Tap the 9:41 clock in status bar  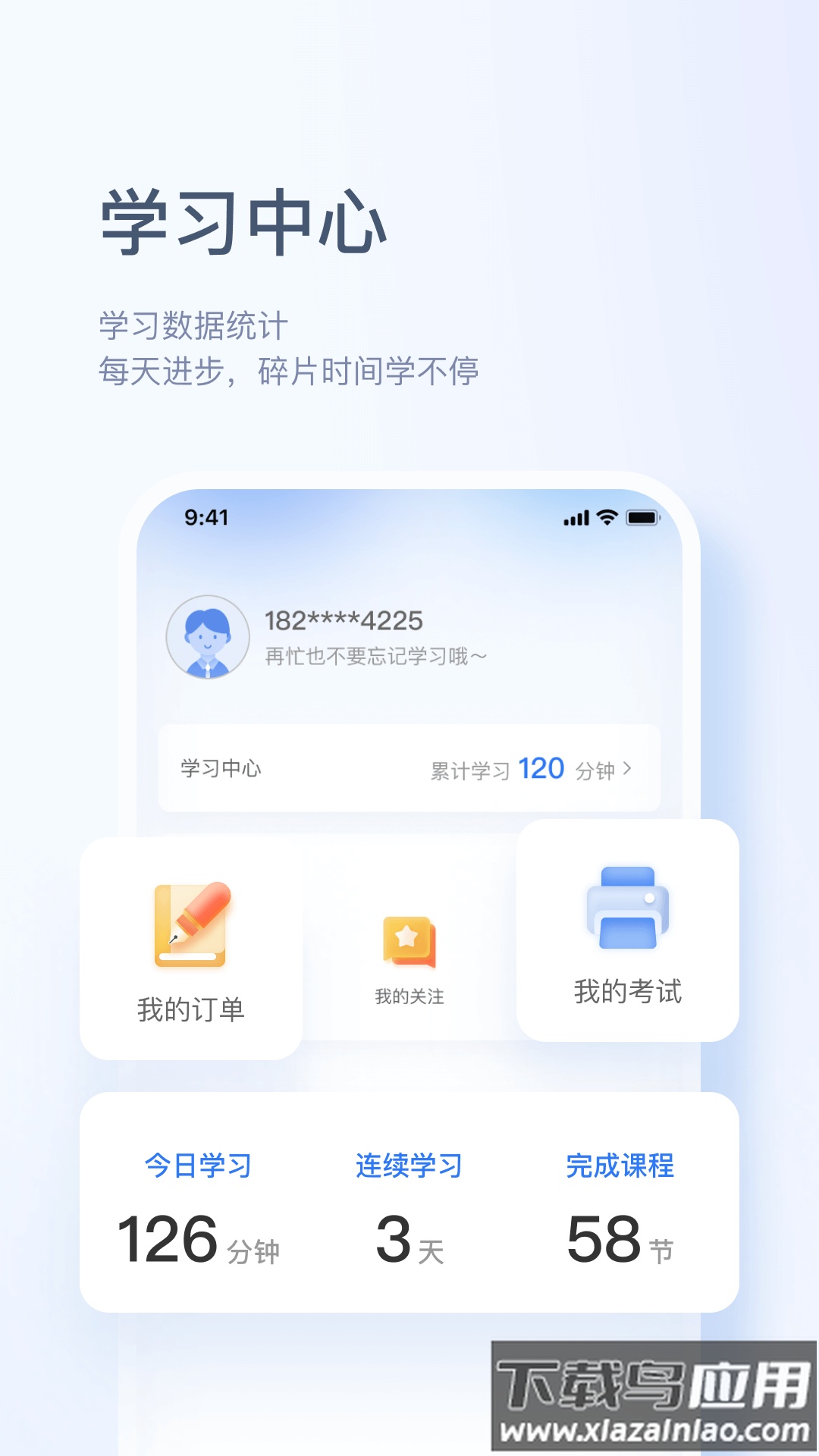click(x=206, y=516)
